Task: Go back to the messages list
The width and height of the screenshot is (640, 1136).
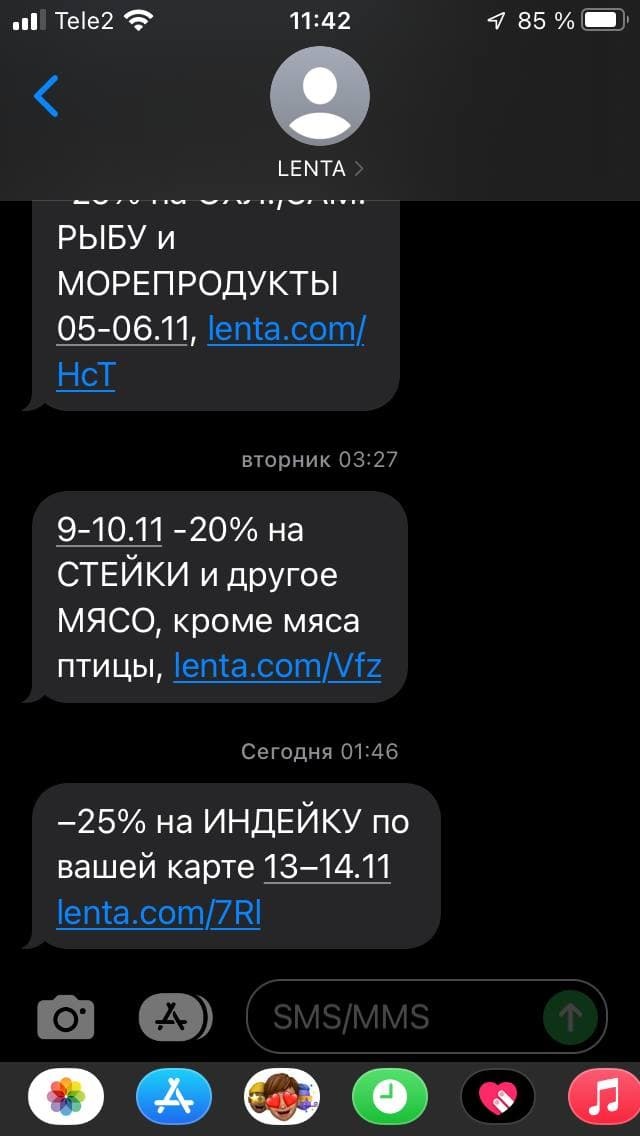Action: coord(46,97)
